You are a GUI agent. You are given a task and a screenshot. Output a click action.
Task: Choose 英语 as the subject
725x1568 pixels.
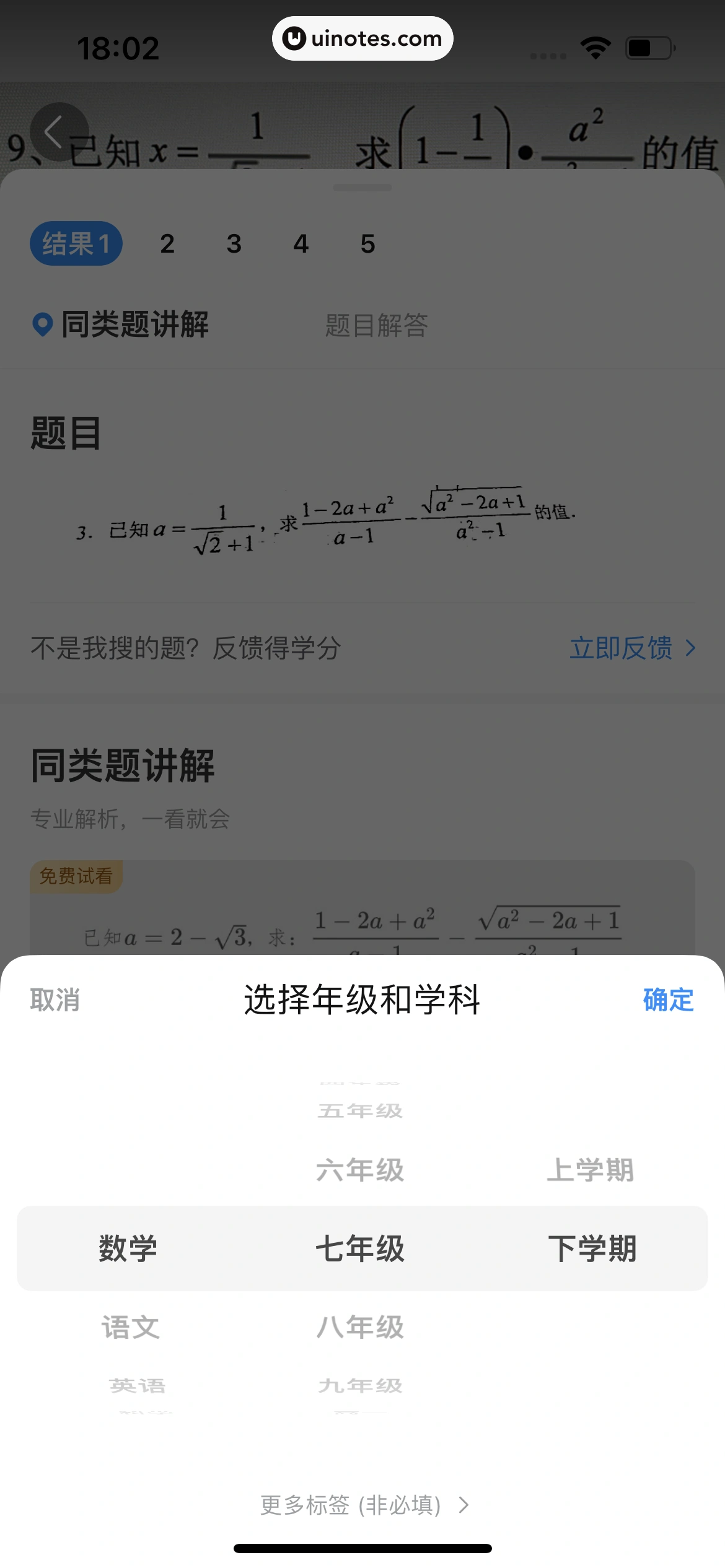point(137,1385)
